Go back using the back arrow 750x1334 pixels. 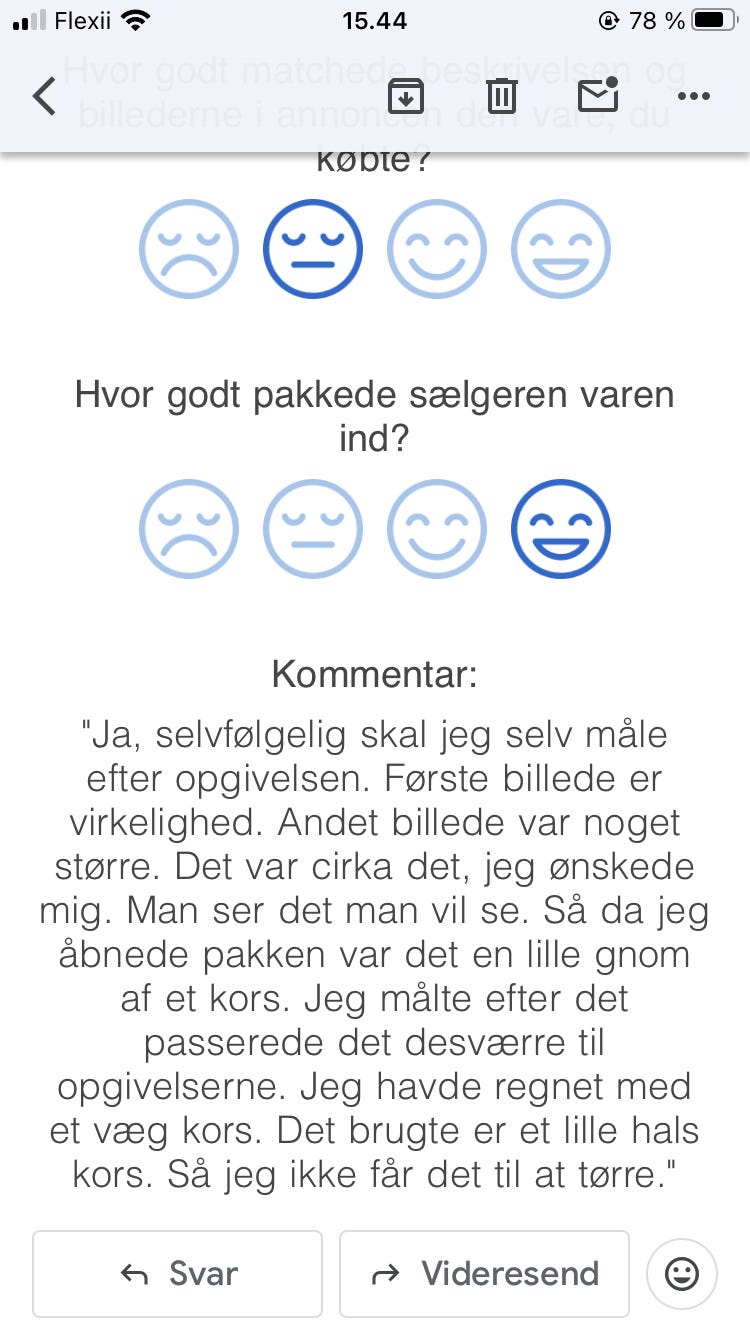point(42,96)
